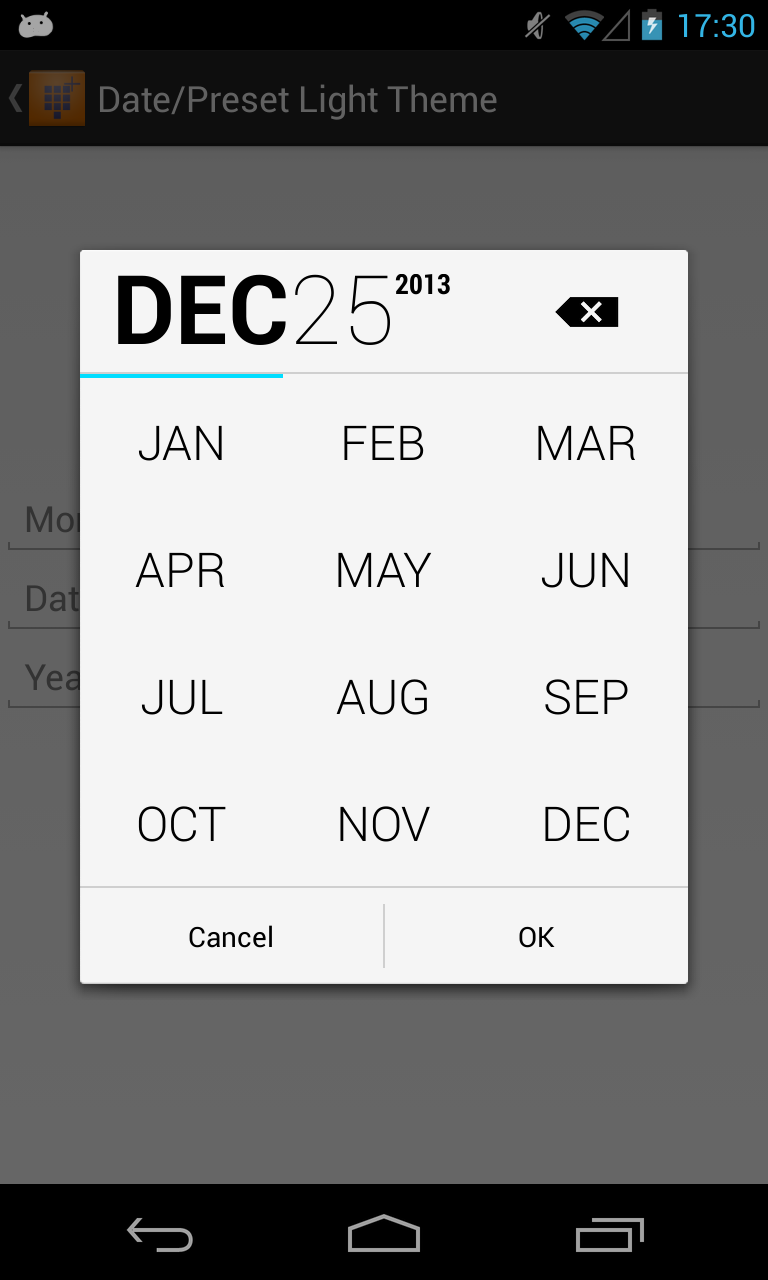Tap NOV in the month grid
This screenshot has height=1280, width=768.
(x=383, y=825)
